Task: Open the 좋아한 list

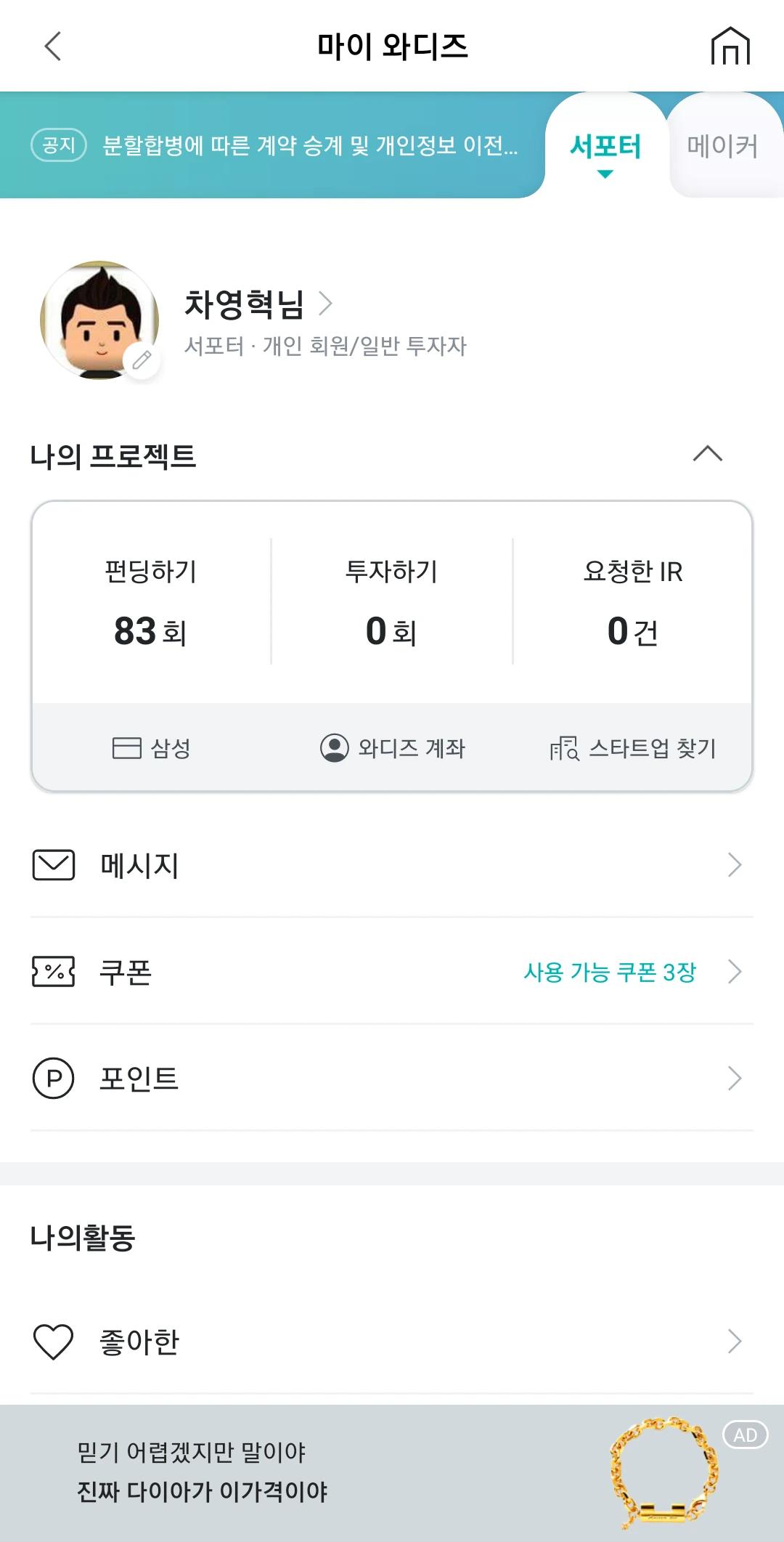Action: pyautogui.click(x=392, y=1342)
